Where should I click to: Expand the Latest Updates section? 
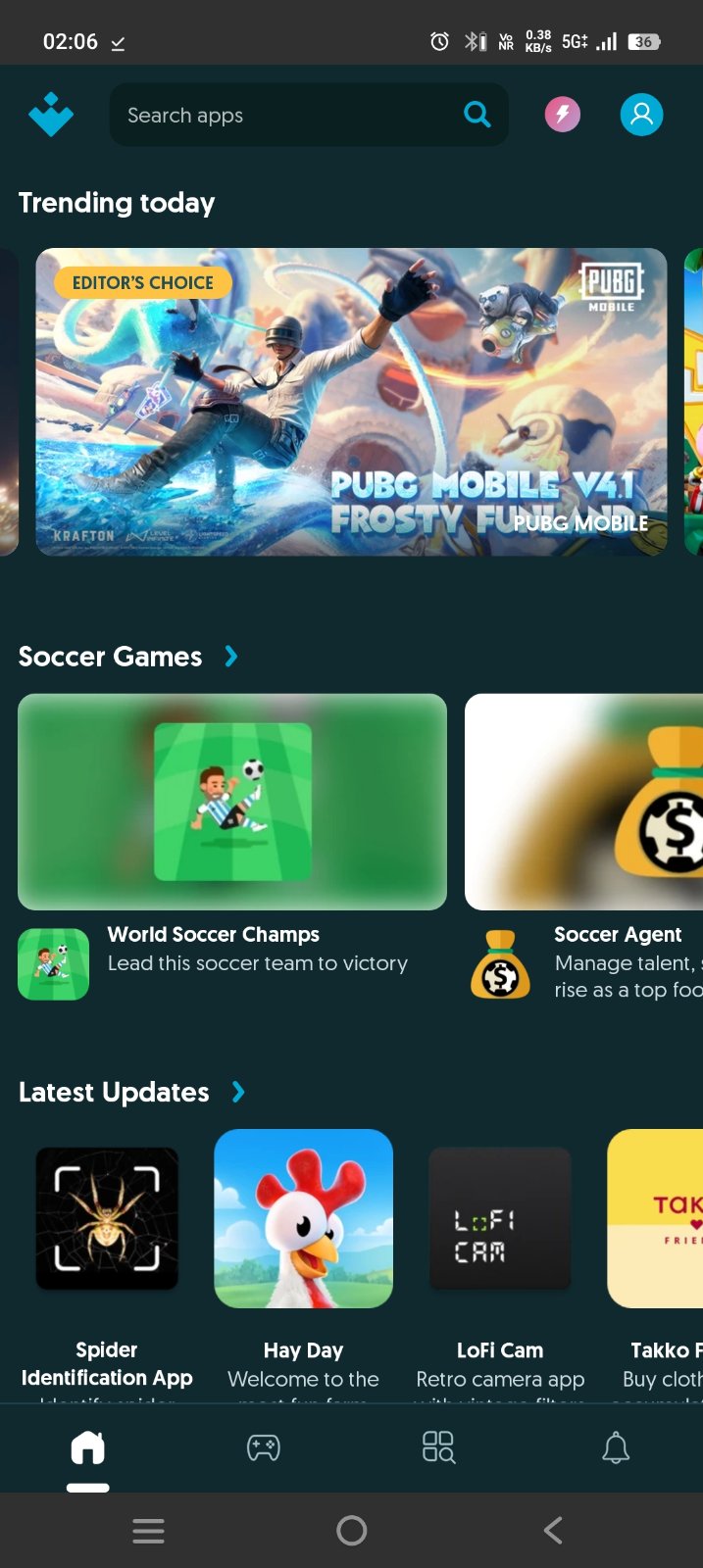[x=238, y=1092]
